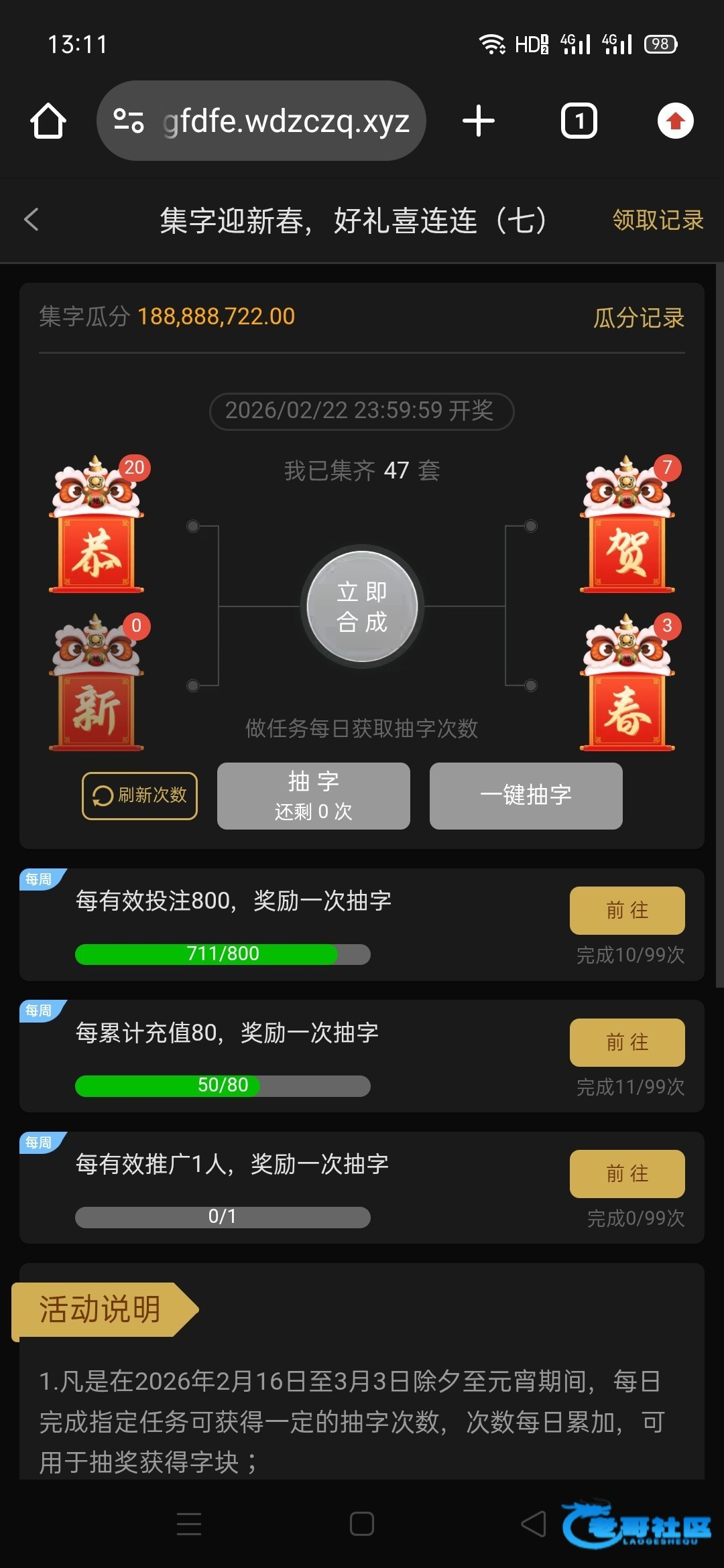Tap 抽字 to draw a character
The image size is (724, 1568).
313,795
